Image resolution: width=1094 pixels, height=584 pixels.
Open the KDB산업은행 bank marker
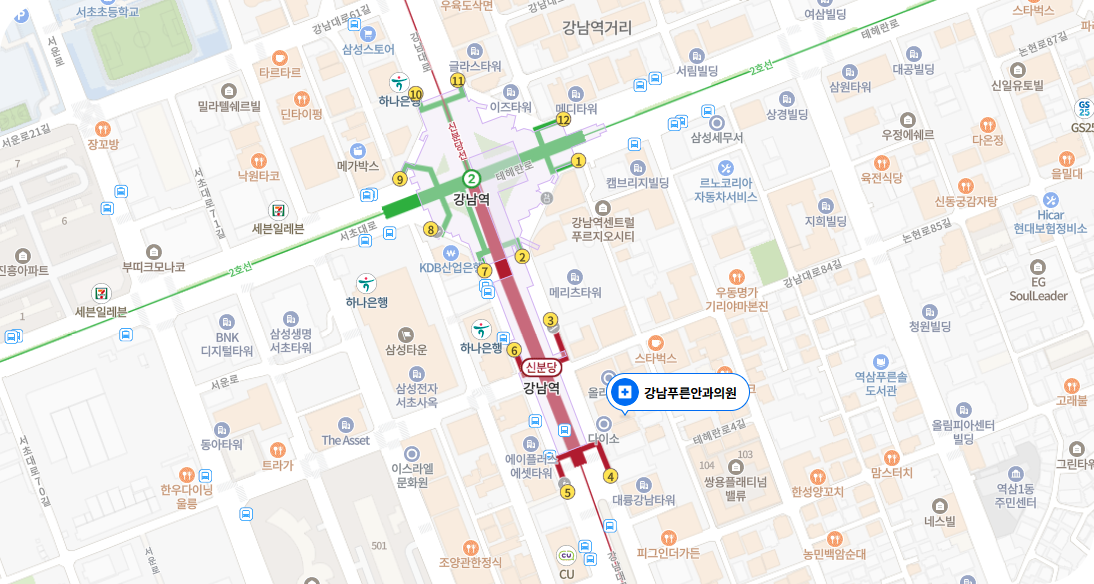[451, 252]
